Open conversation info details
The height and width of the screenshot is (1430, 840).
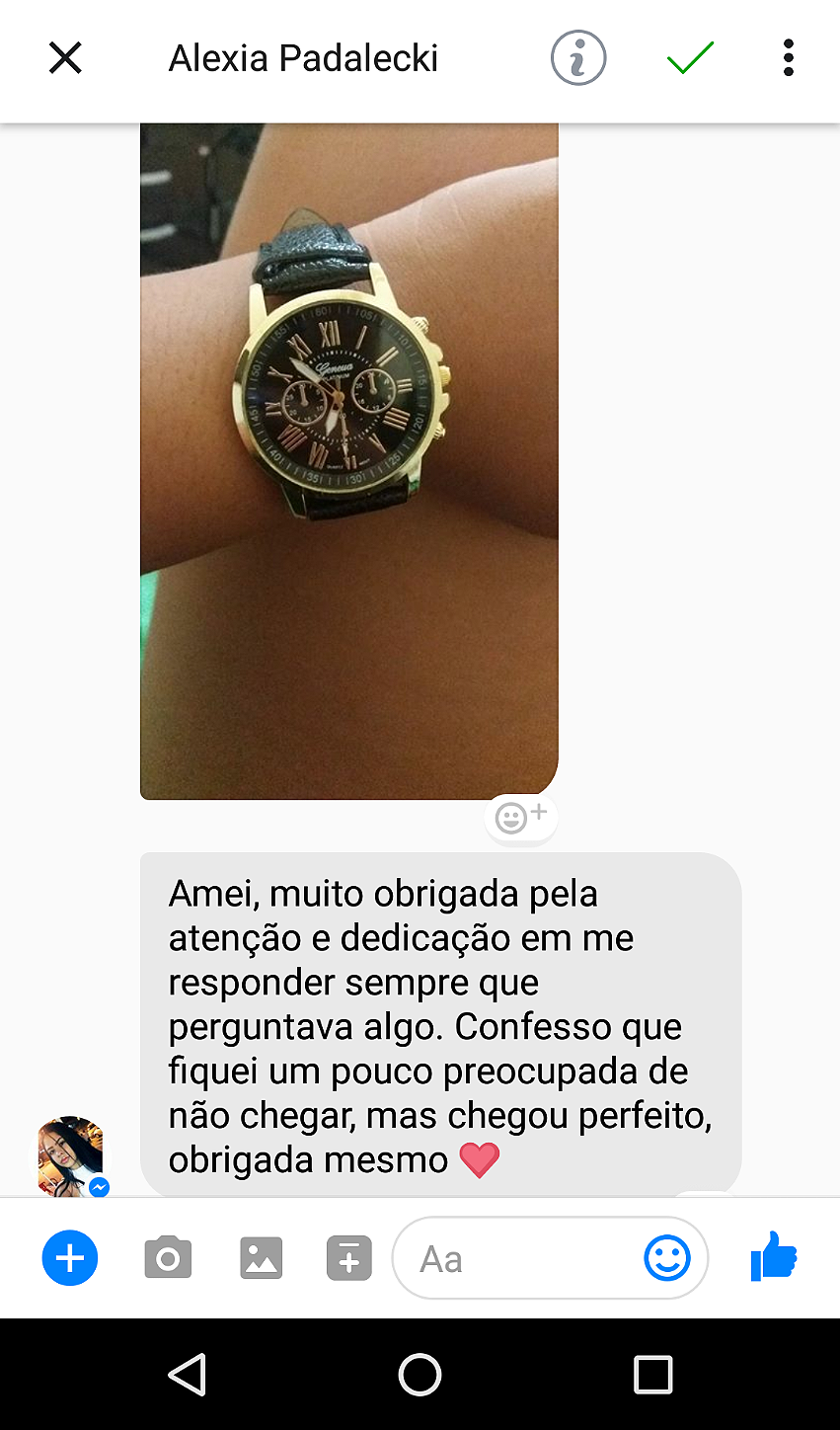pos(578,58)
